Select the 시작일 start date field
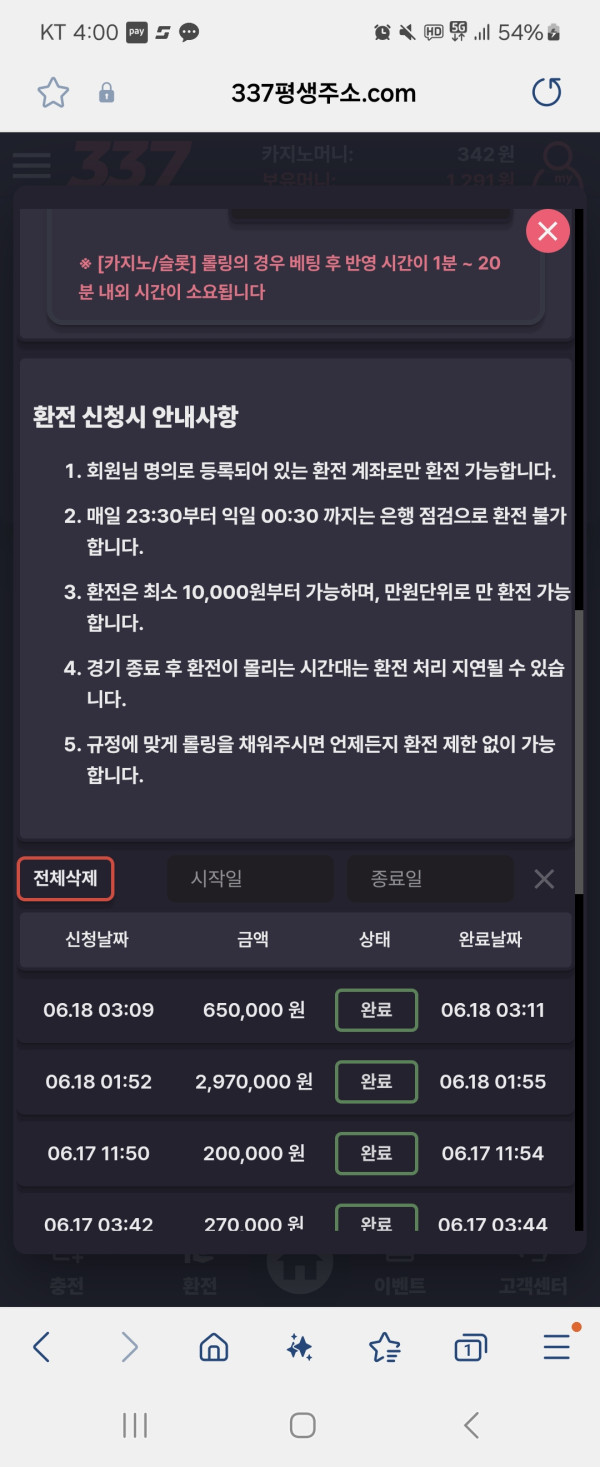 (249, 879)
